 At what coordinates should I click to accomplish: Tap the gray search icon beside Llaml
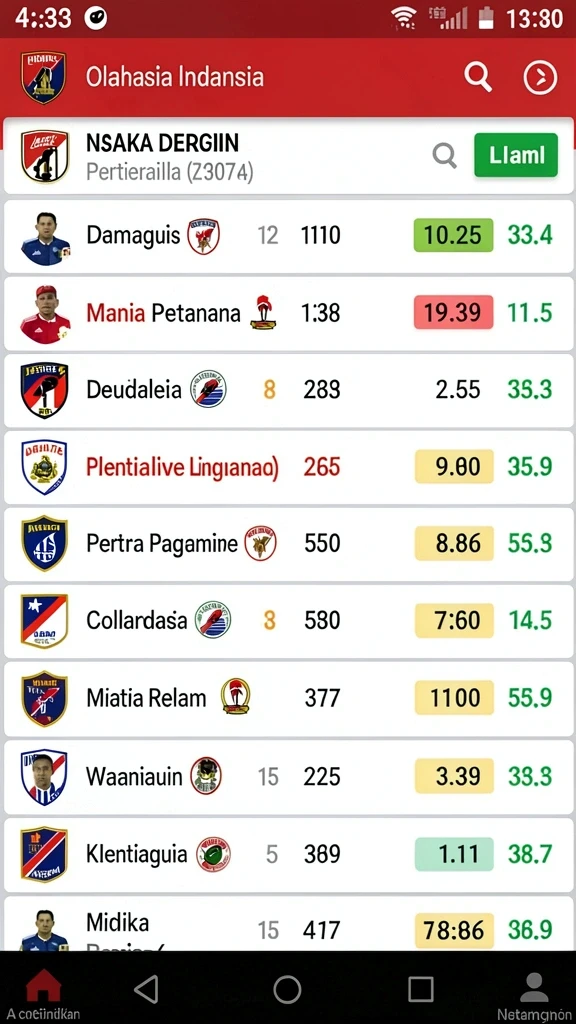click(445, 156)
